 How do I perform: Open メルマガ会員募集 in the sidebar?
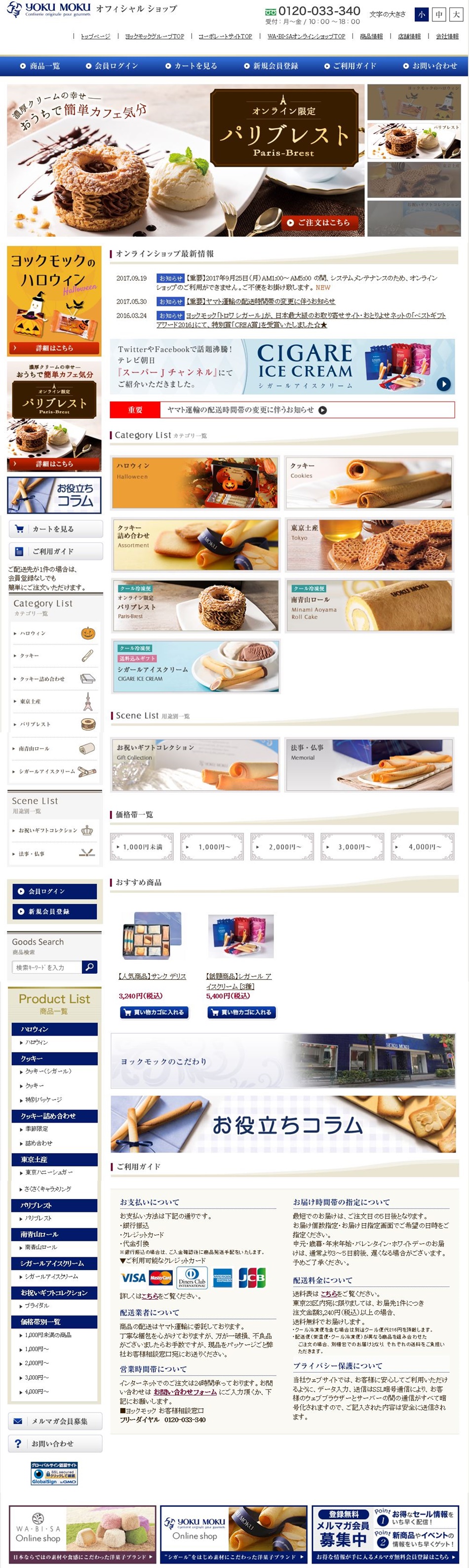tap(55, 1422)
